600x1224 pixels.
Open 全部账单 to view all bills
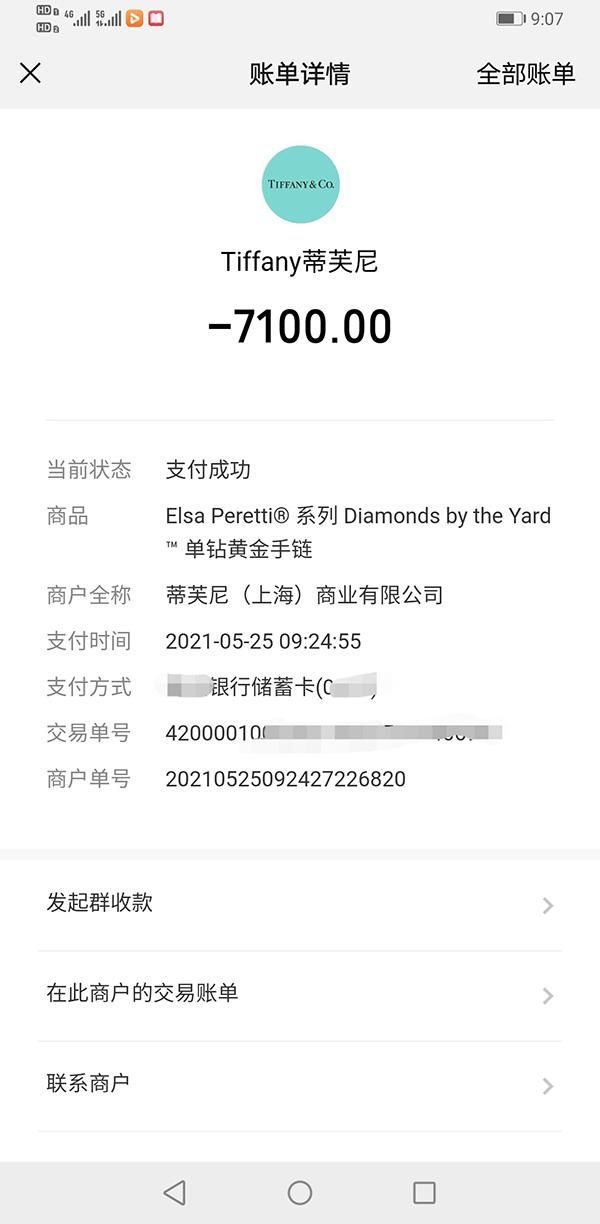(525, 74)
